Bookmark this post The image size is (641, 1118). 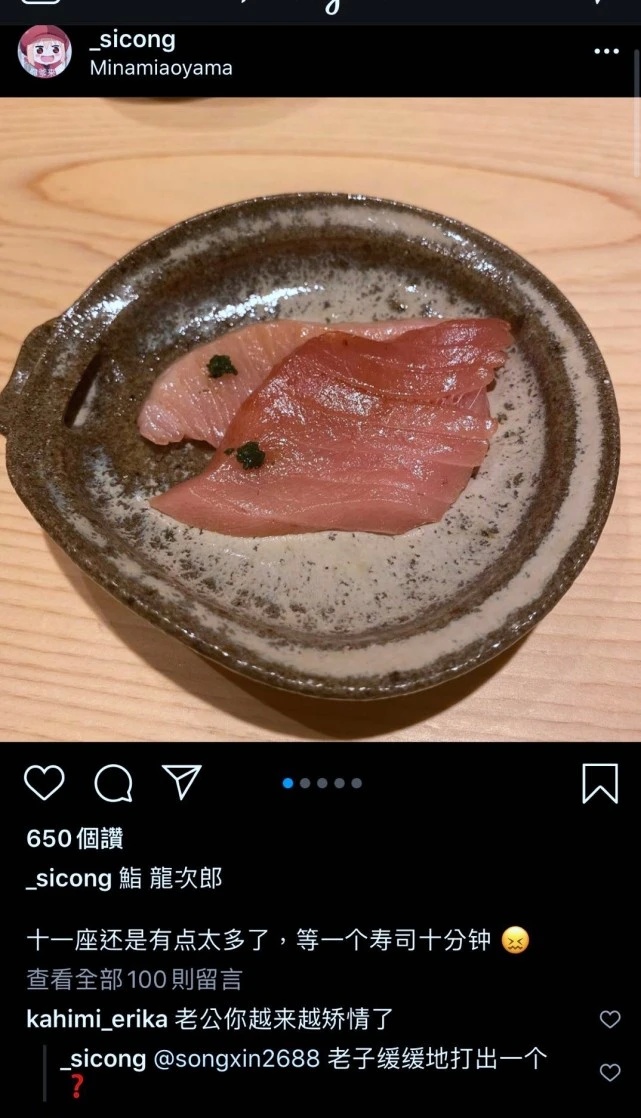600,784
